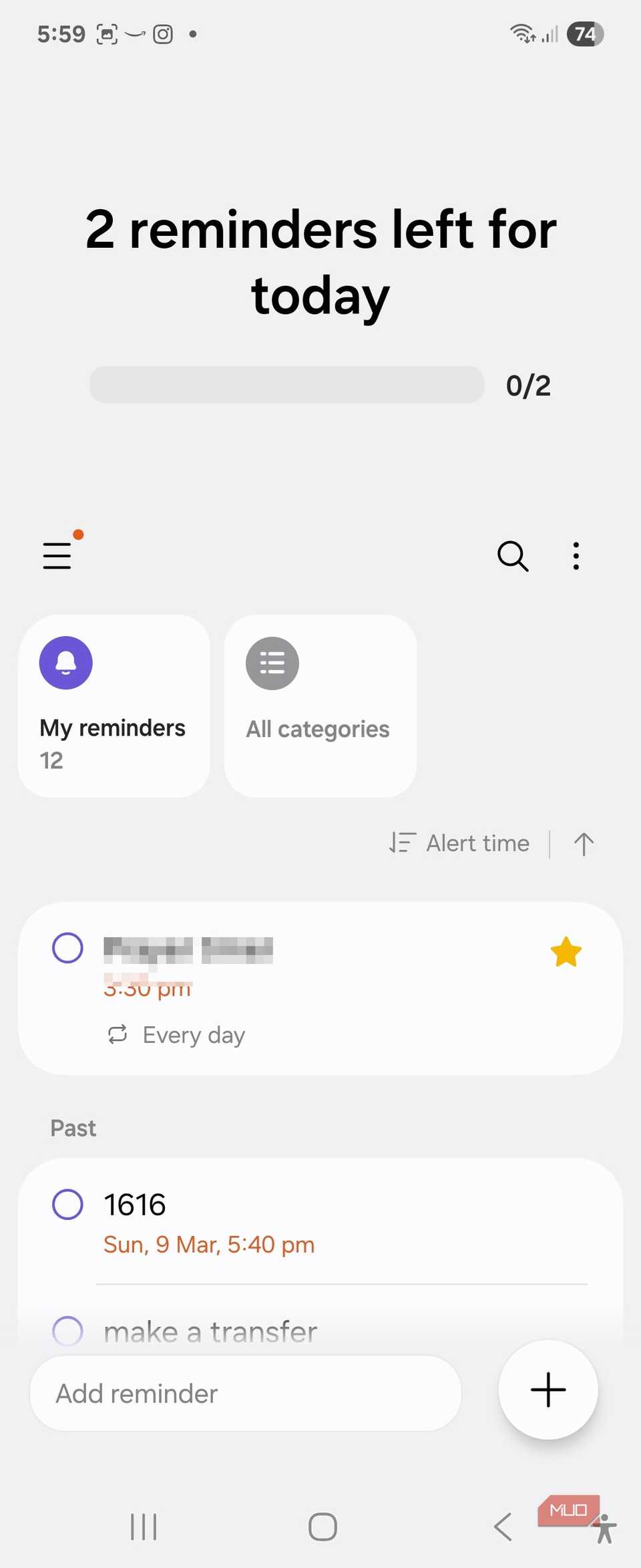Mark the Every day reminder as complete
641x1568 pixels.
click(x=67, y=948)
